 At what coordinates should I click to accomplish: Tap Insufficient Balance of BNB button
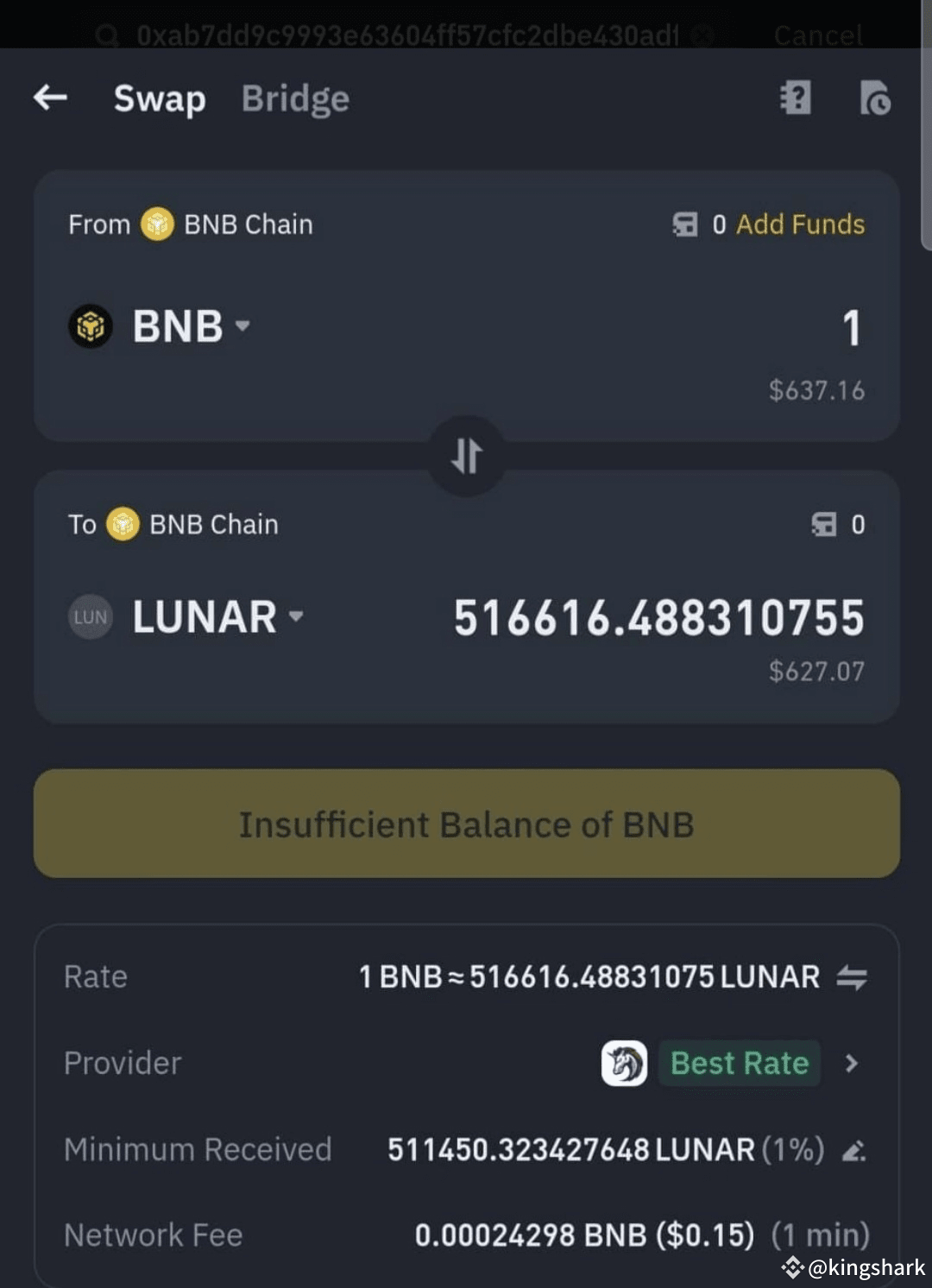coord(467,824)
